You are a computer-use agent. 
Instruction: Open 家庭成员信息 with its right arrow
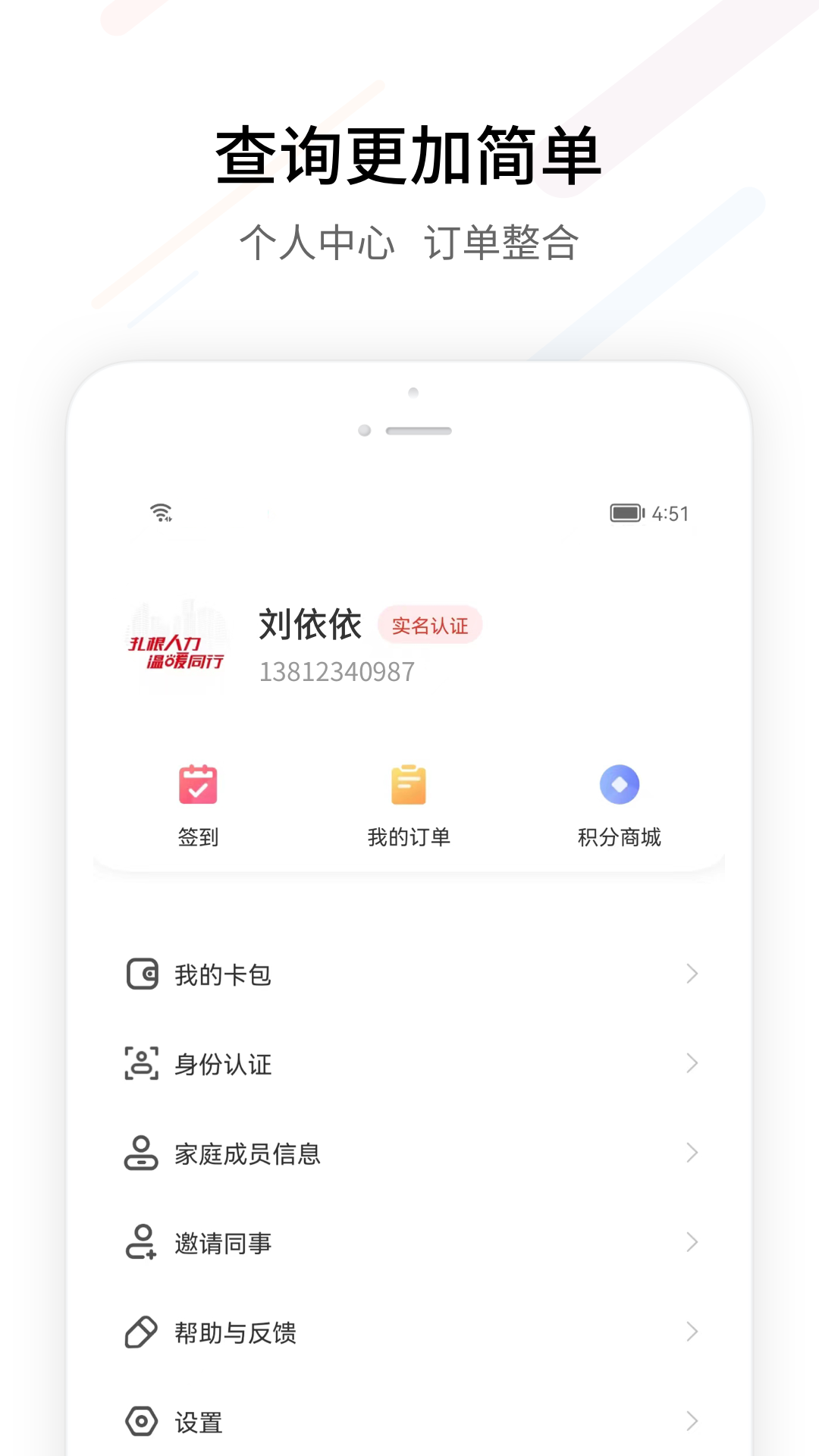pos(690,1153)
